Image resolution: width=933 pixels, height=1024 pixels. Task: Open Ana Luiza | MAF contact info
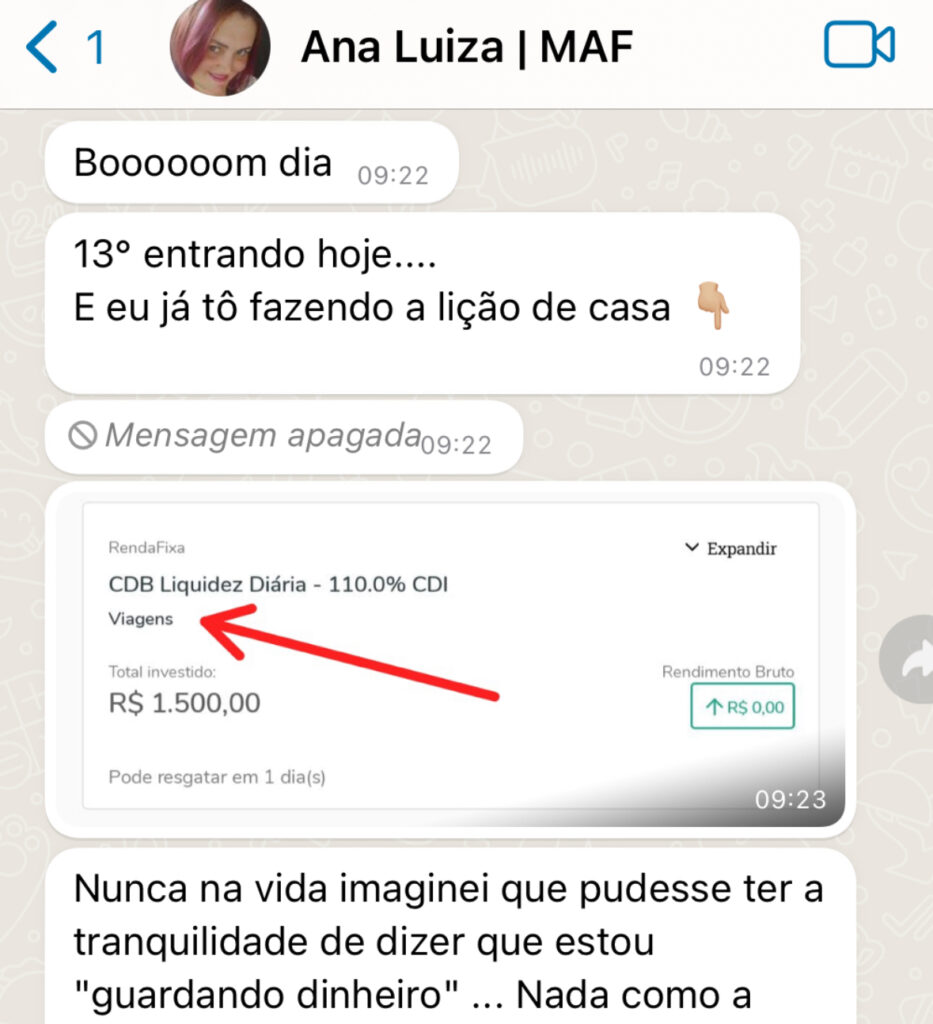466,46
